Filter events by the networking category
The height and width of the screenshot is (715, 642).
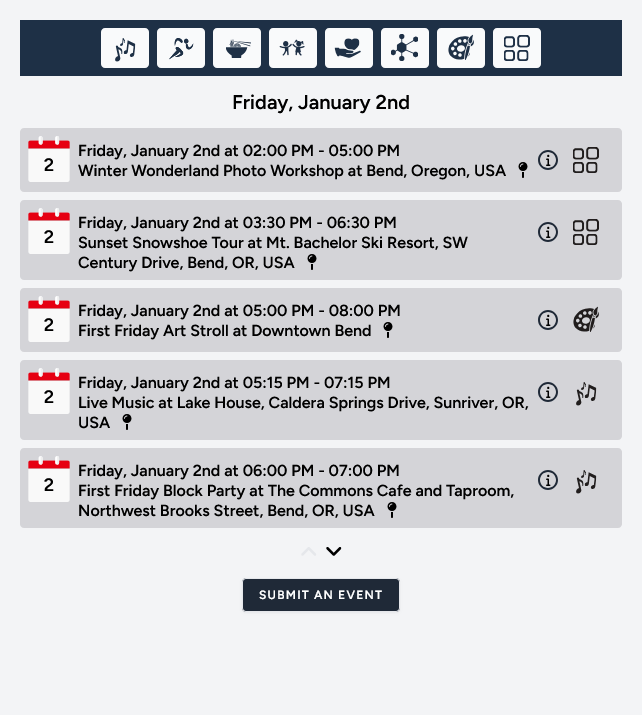coord(405,48)
